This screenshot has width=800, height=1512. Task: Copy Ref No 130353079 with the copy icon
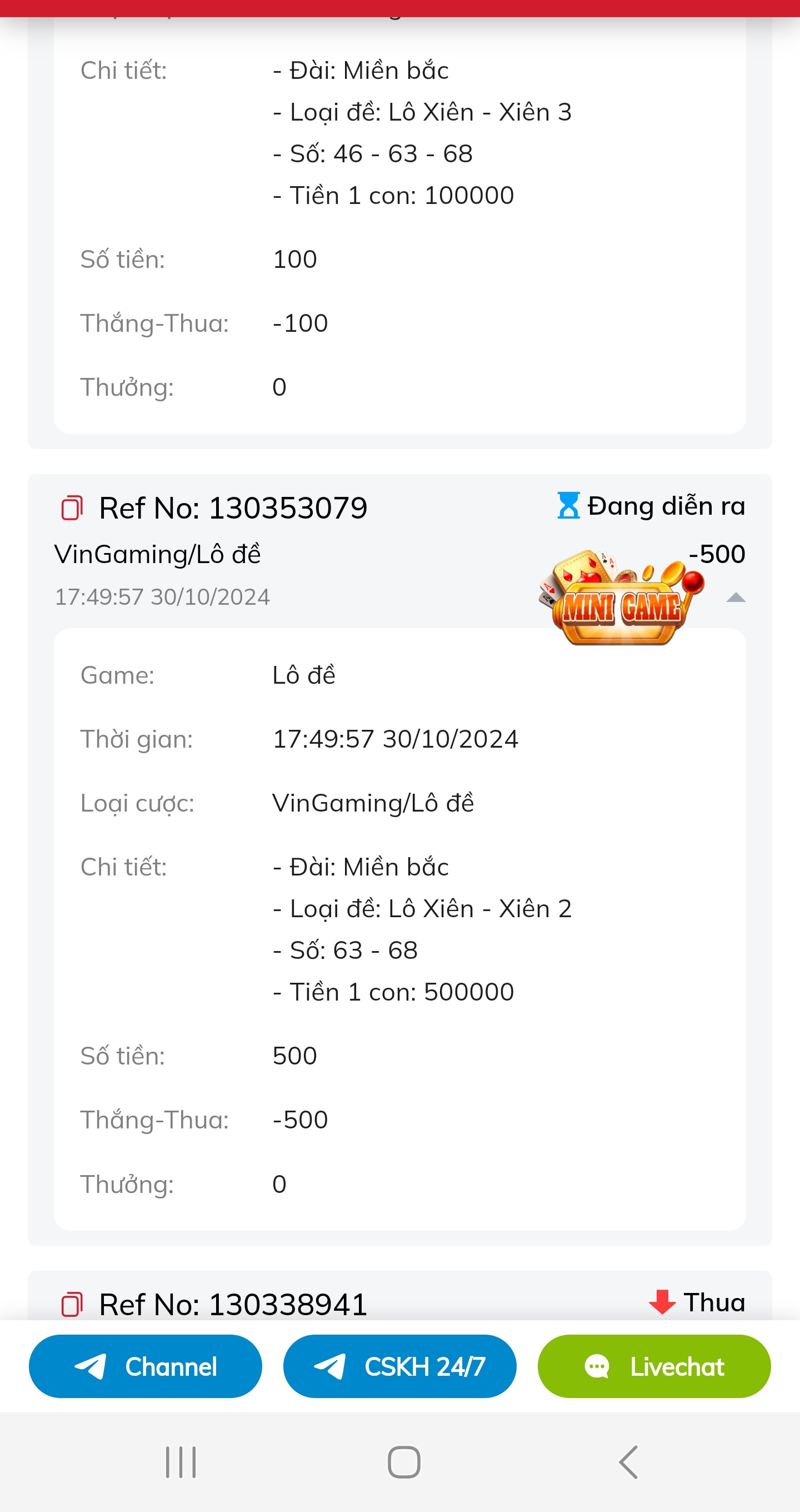tap(72, 508)
